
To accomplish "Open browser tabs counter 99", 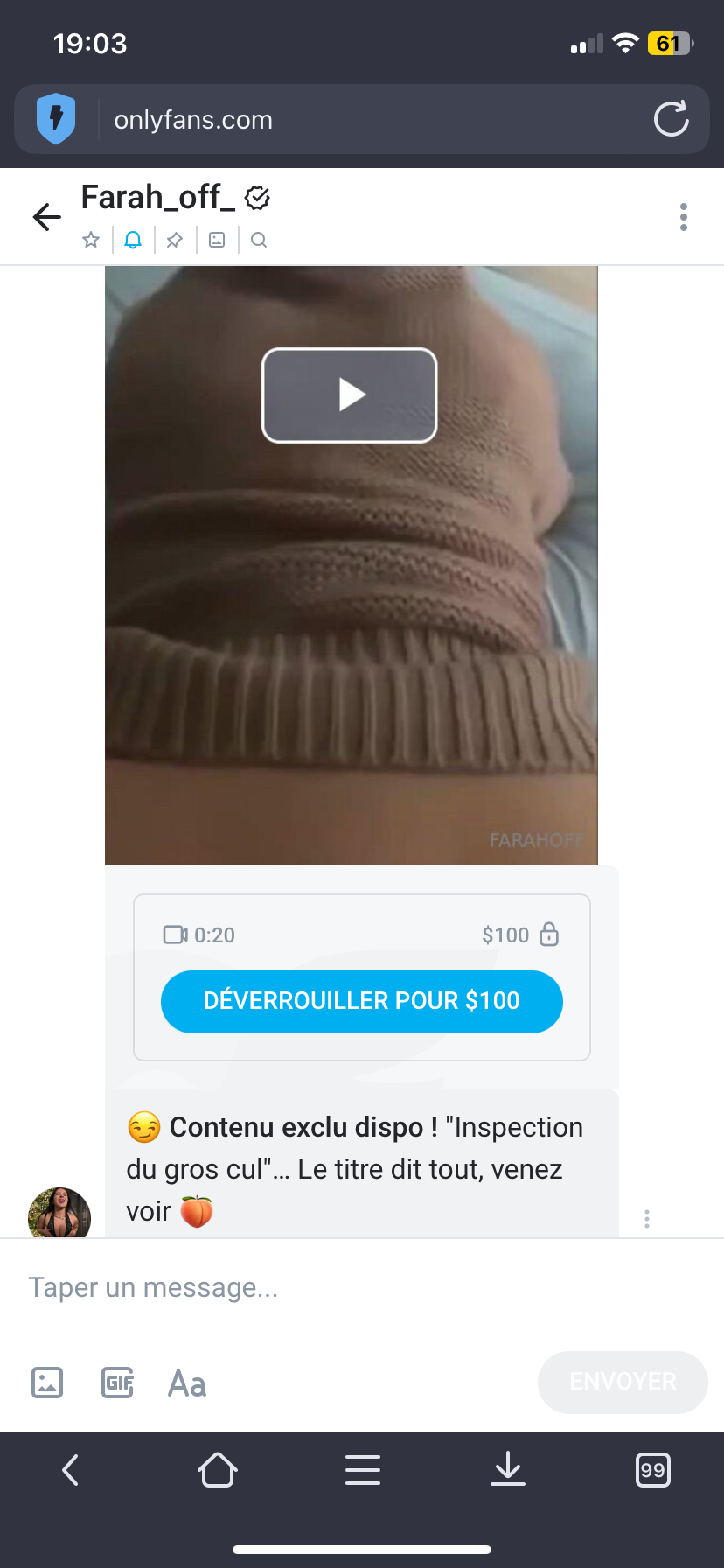I will (x=652, y=1470).
